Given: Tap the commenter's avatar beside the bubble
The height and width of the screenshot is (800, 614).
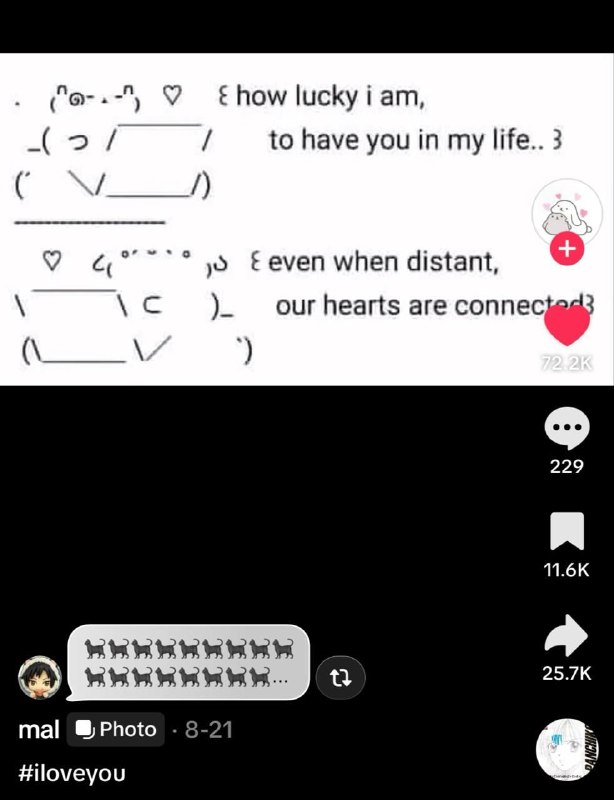Looking at the screenshot, I should point(40,678).
